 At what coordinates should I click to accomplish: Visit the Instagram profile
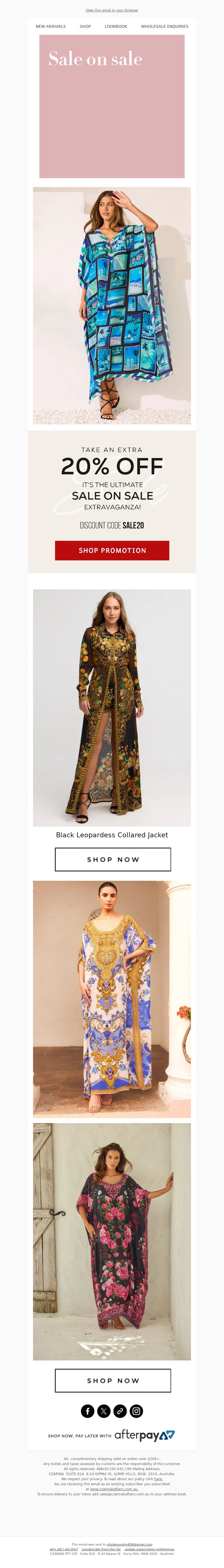click(x=137, y=1411)
